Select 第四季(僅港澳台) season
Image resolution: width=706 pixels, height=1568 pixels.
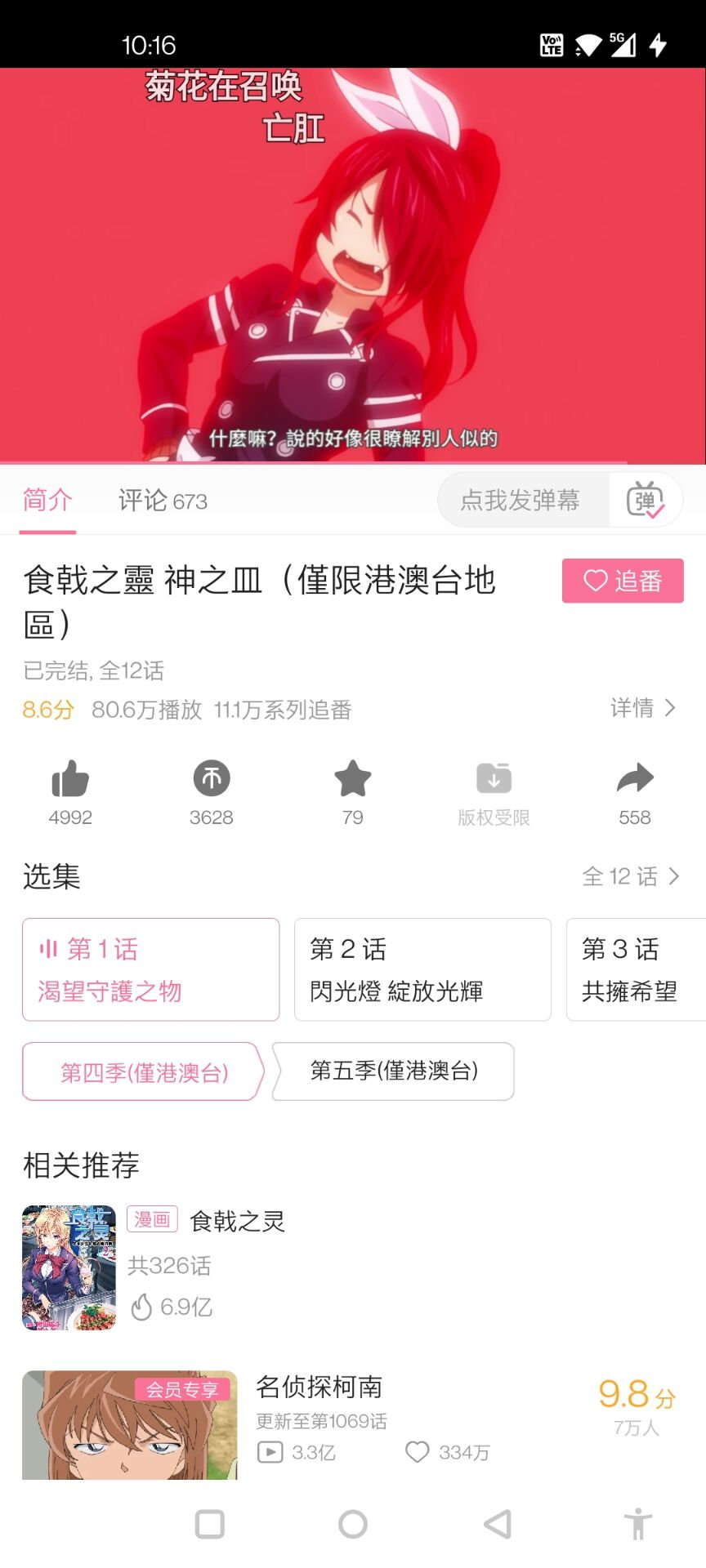pyautogui.click(x=144, y=1071)
